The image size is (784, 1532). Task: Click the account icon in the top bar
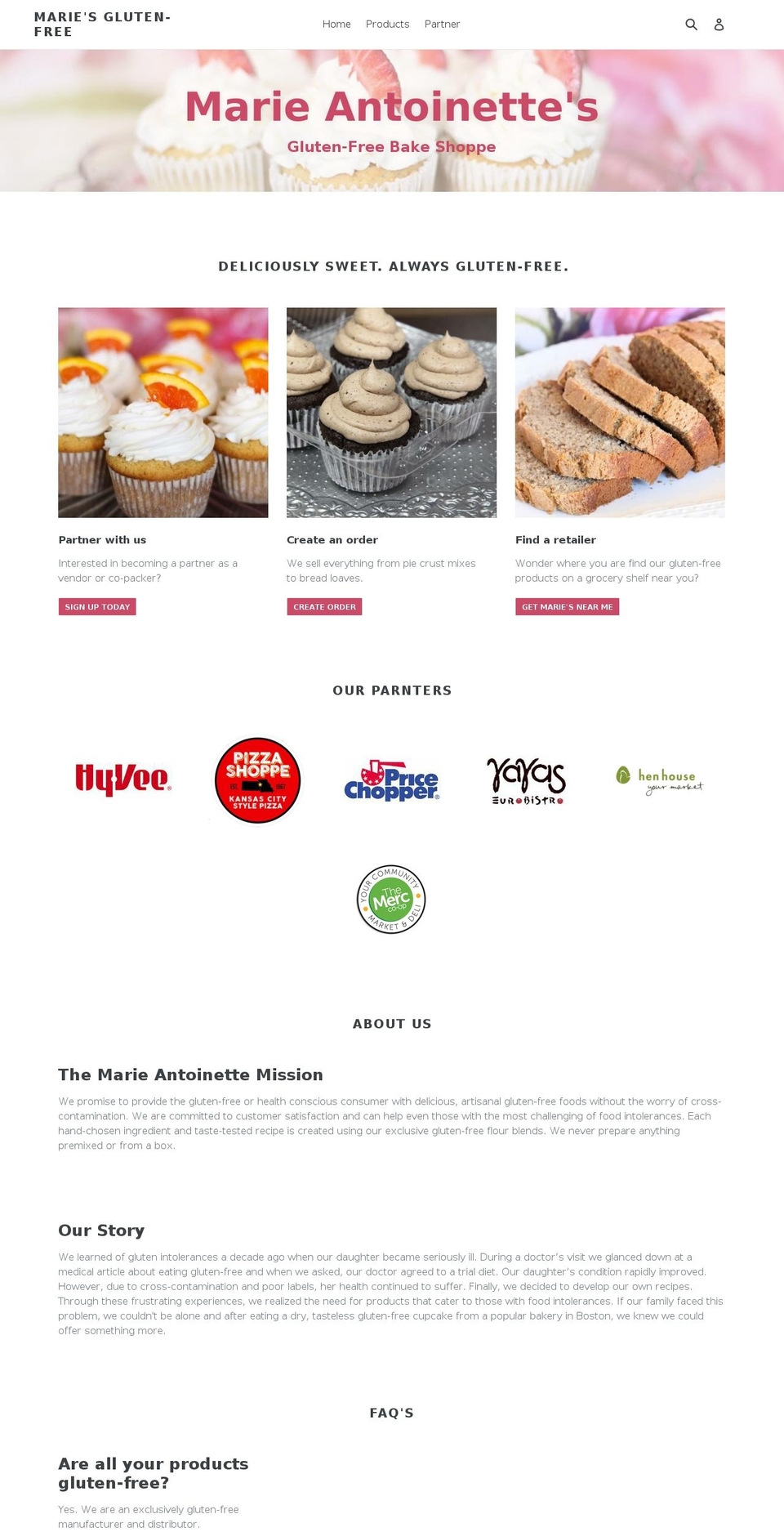[719, 25]
